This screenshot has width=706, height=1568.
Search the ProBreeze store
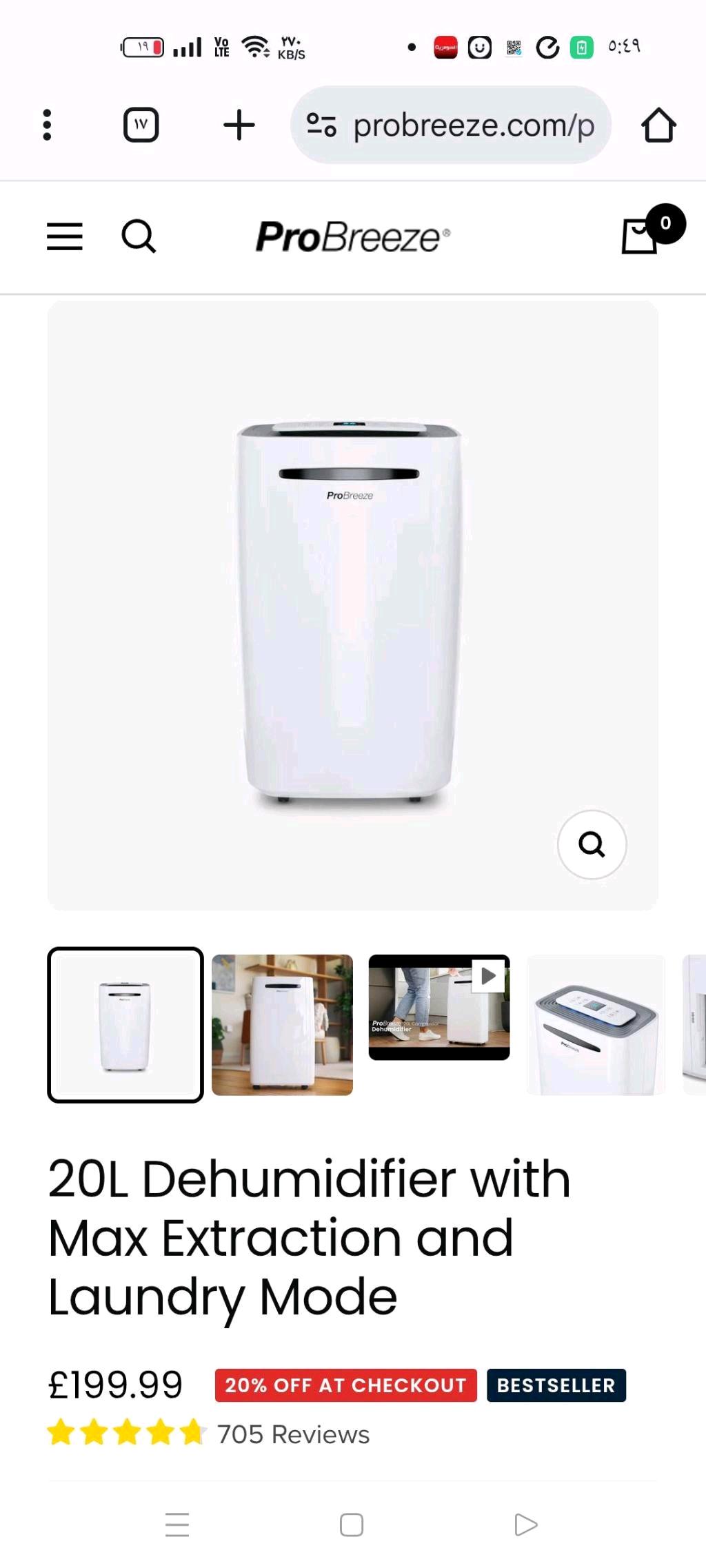click(x=139, y=236)
